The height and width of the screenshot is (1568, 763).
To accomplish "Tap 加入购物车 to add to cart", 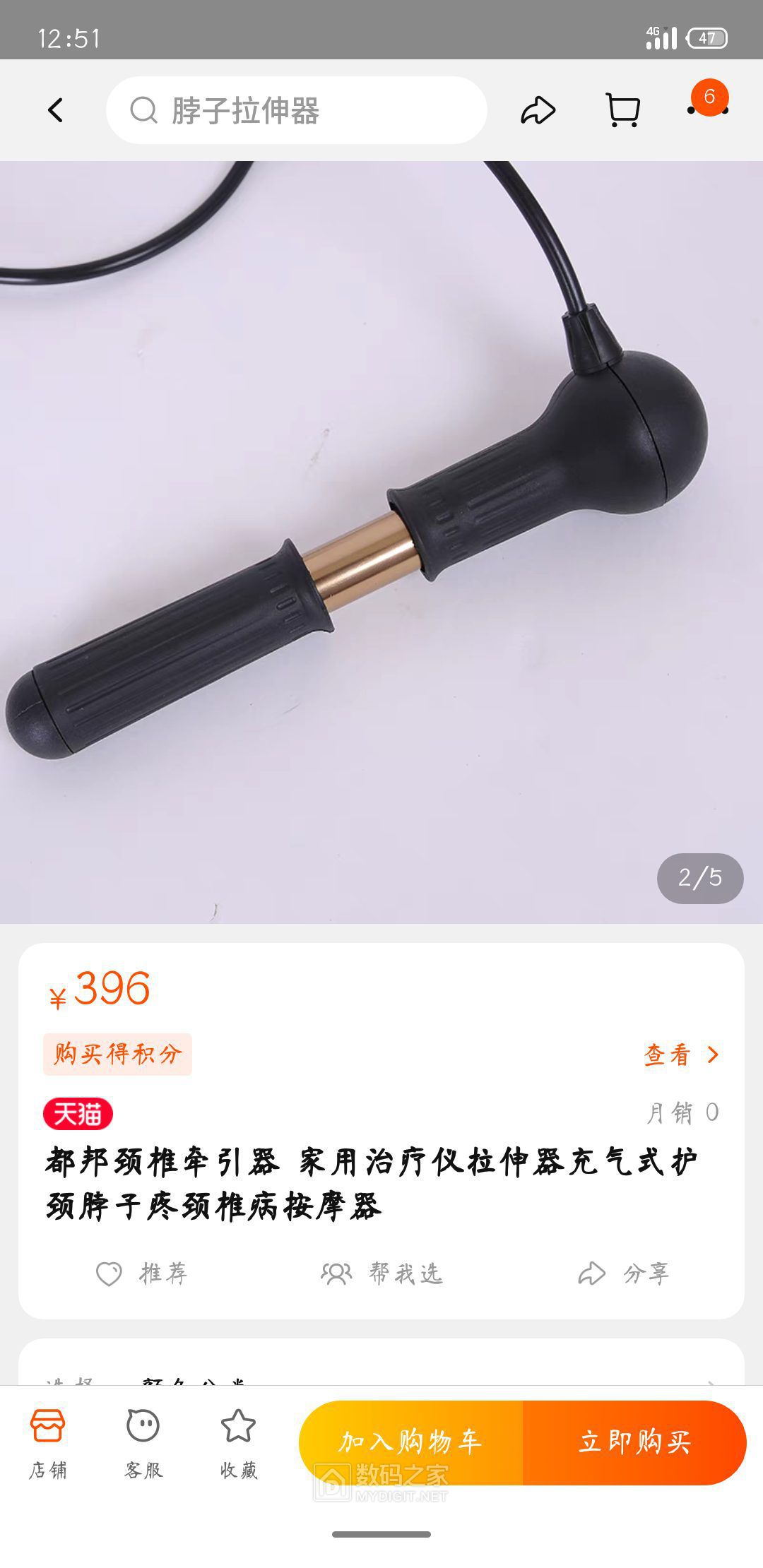I will coord(411,1441).
